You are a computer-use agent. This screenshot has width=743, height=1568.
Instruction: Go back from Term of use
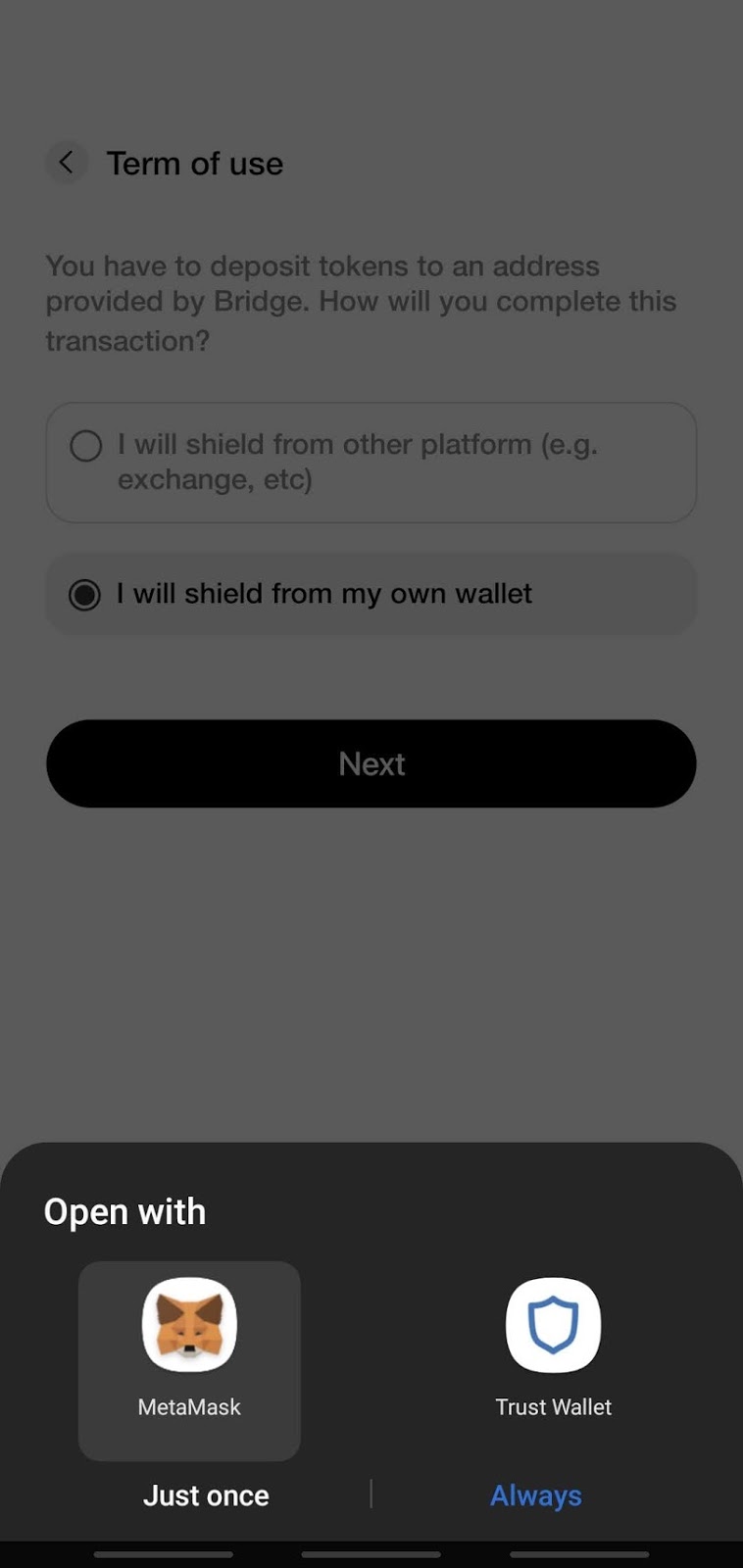tap(67, 162)
